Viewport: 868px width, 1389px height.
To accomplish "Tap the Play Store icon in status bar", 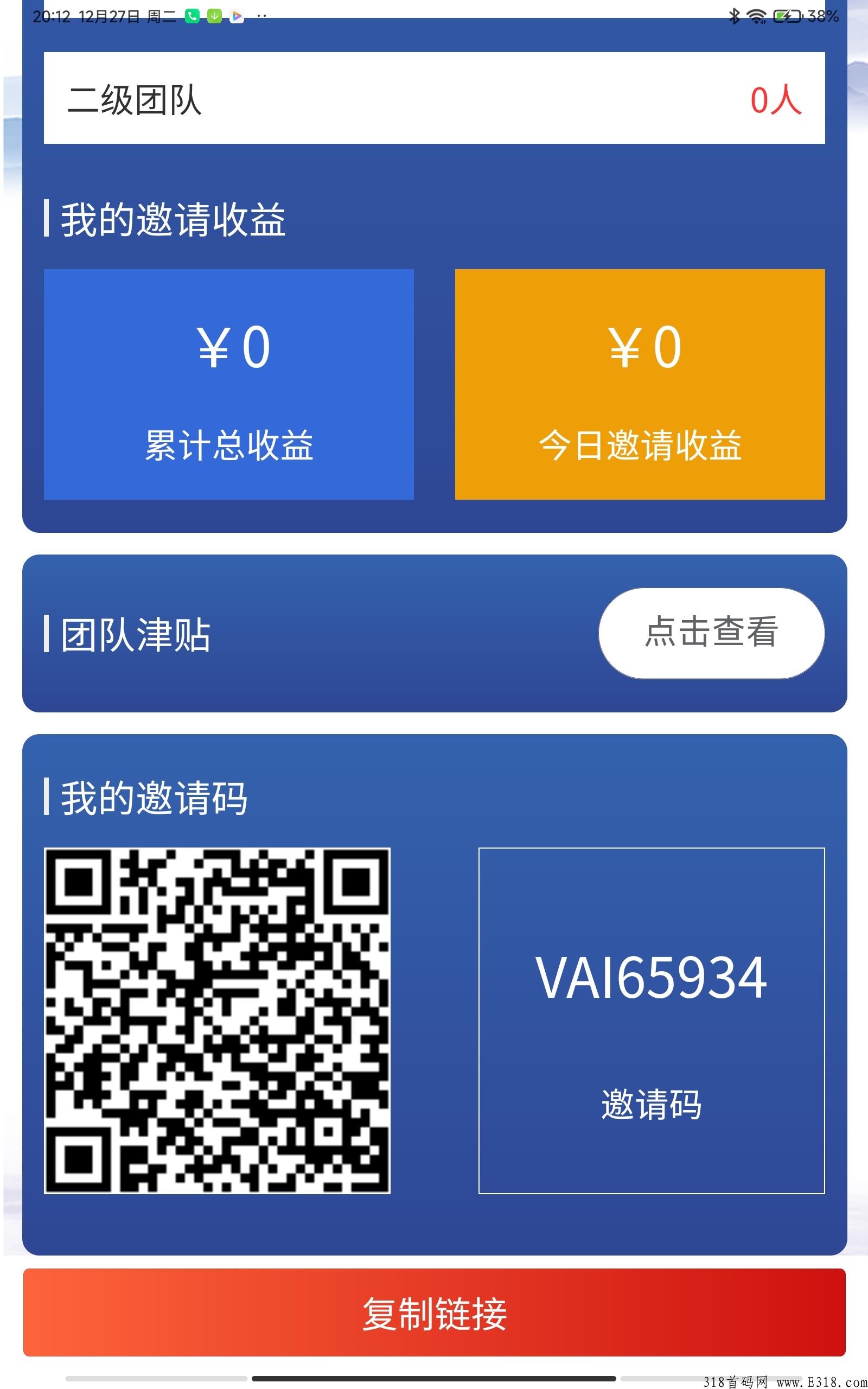I will 236,16.
